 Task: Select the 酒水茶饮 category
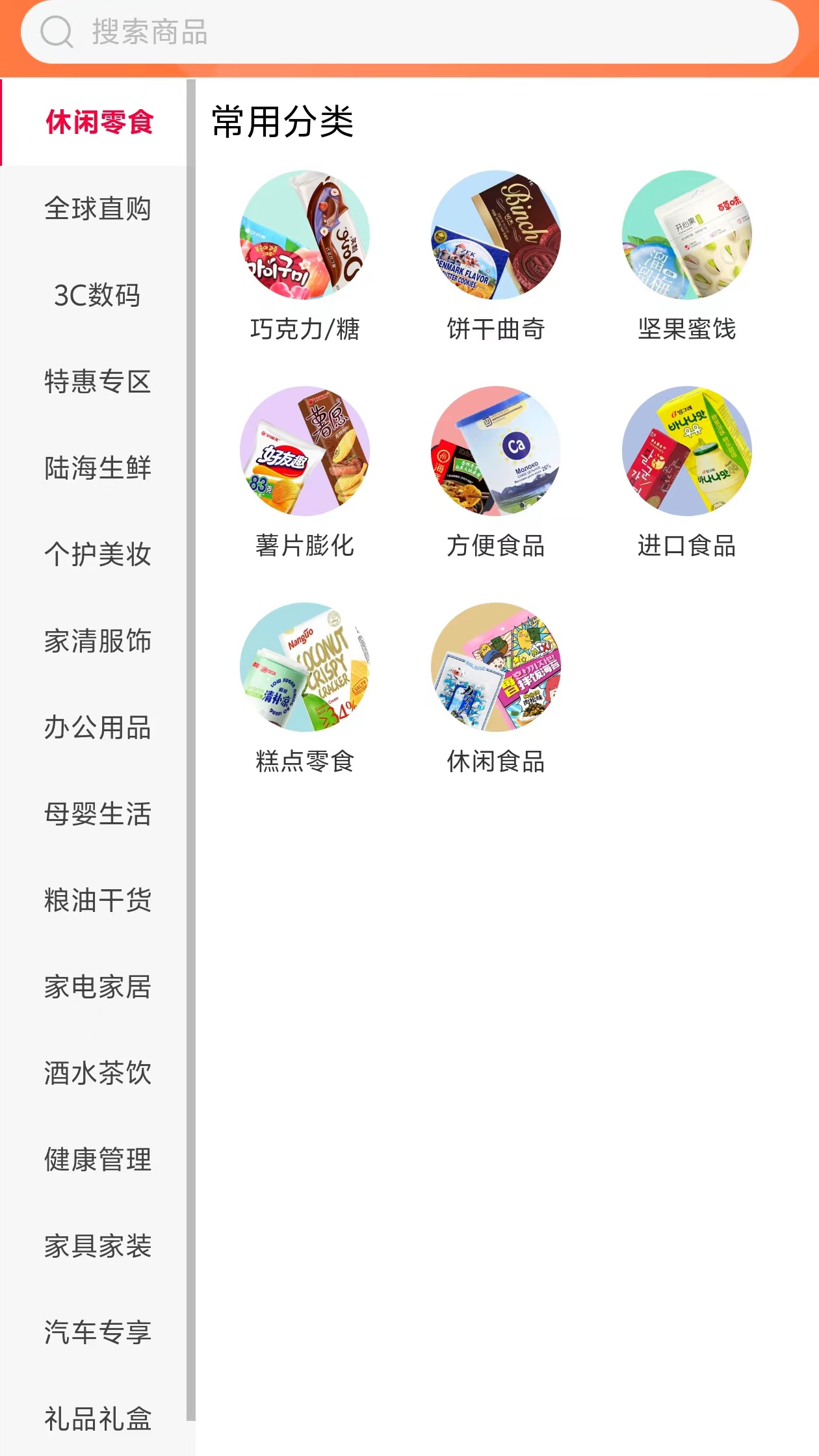point(97,1074)
